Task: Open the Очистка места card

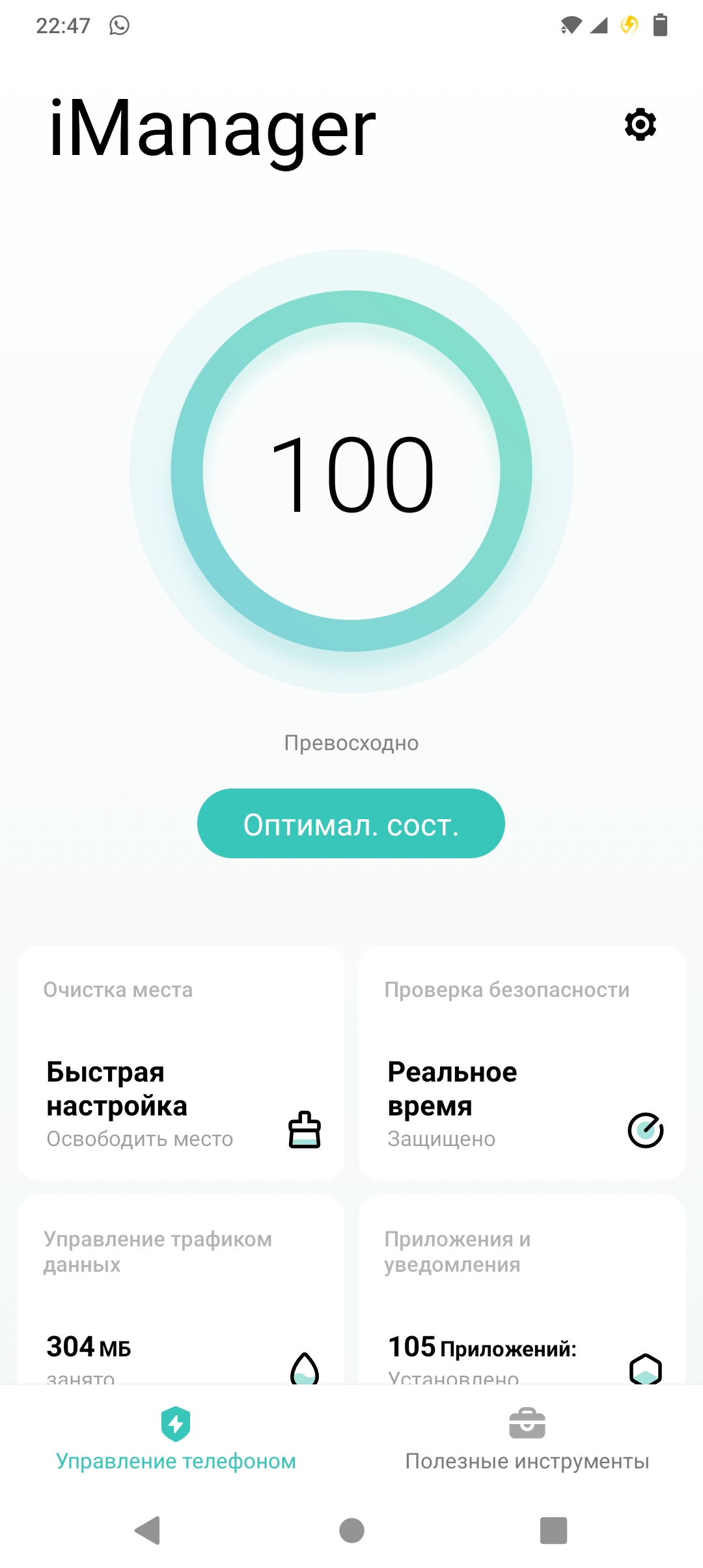Action: (181, 1063)
